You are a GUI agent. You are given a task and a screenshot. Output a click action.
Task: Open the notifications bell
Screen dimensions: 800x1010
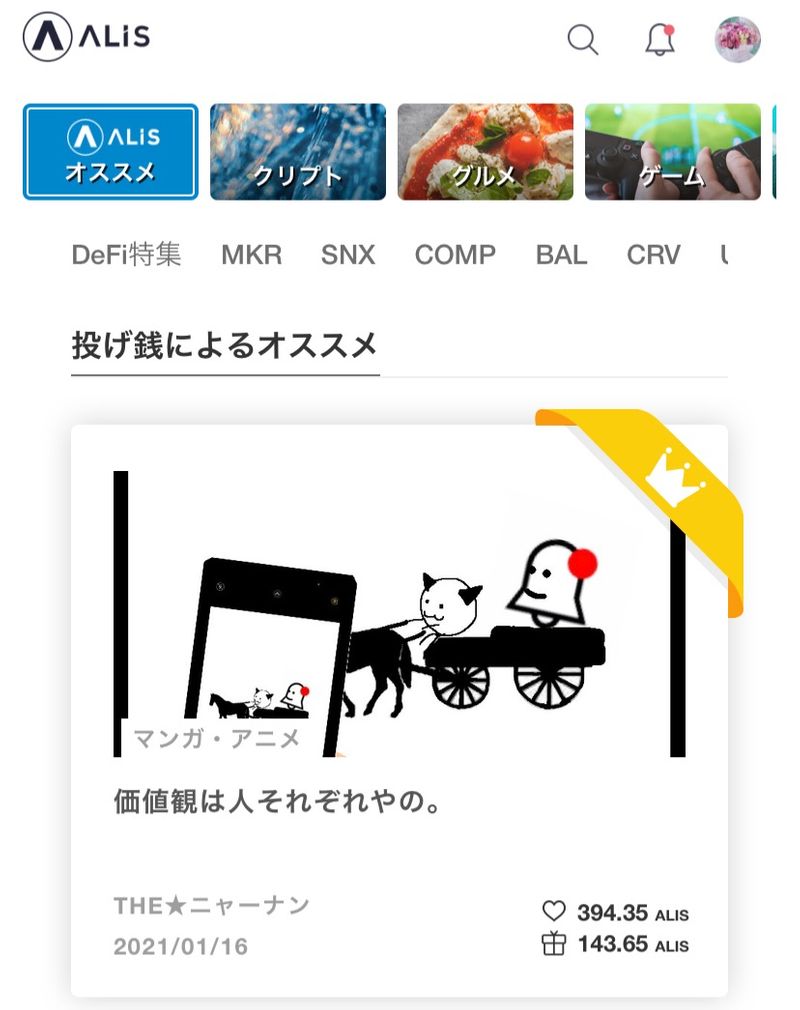660,40
